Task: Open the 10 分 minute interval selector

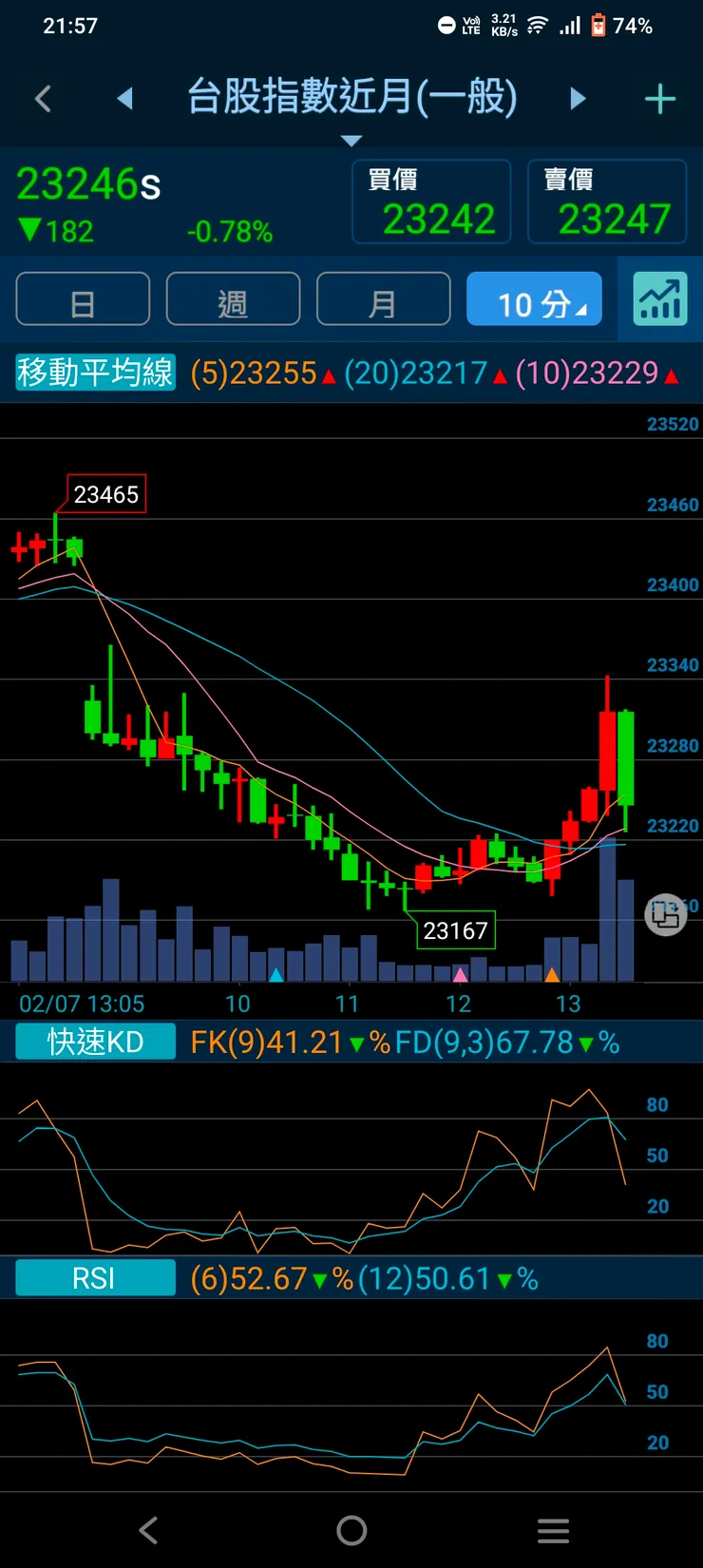Action: coord(534,299)
